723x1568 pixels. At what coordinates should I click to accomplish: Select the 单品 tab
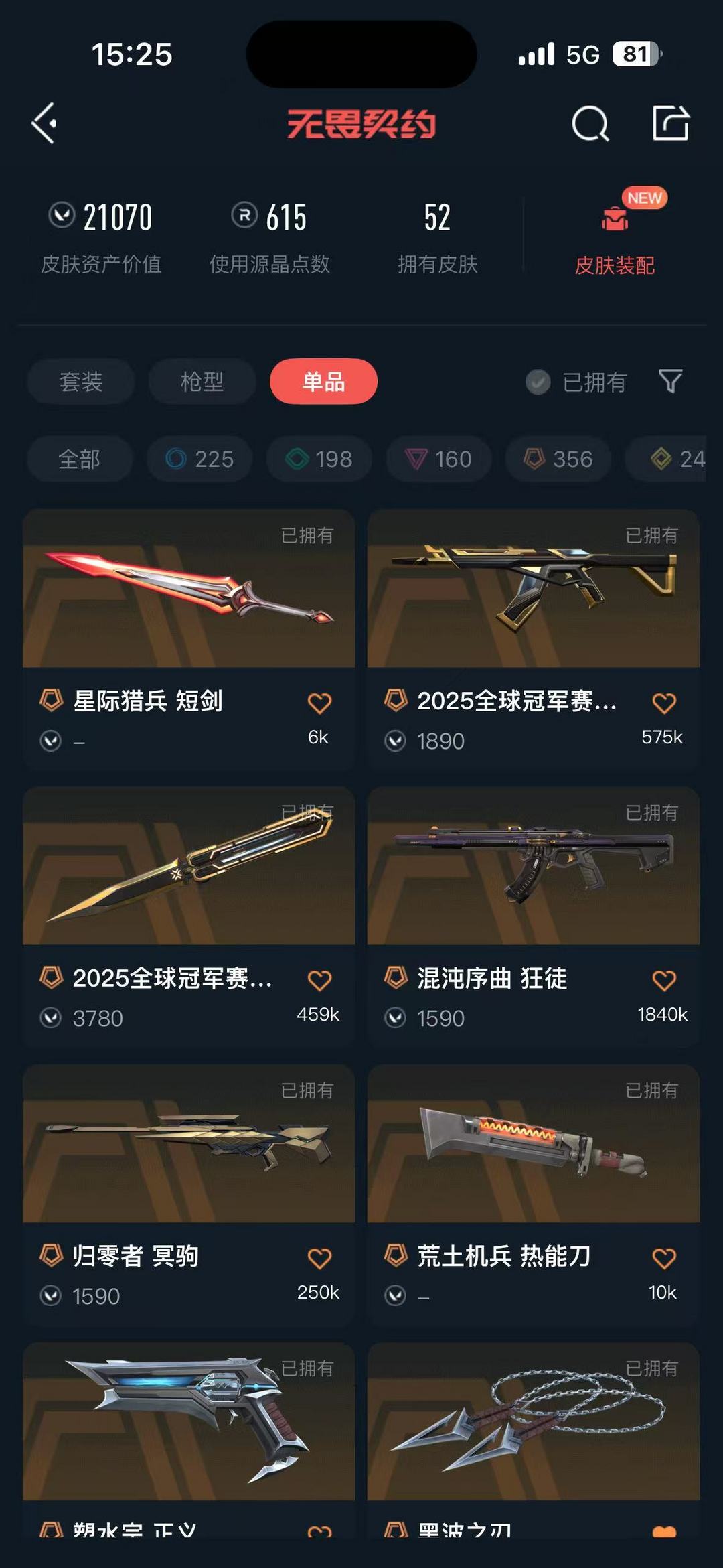coord(323,381)
